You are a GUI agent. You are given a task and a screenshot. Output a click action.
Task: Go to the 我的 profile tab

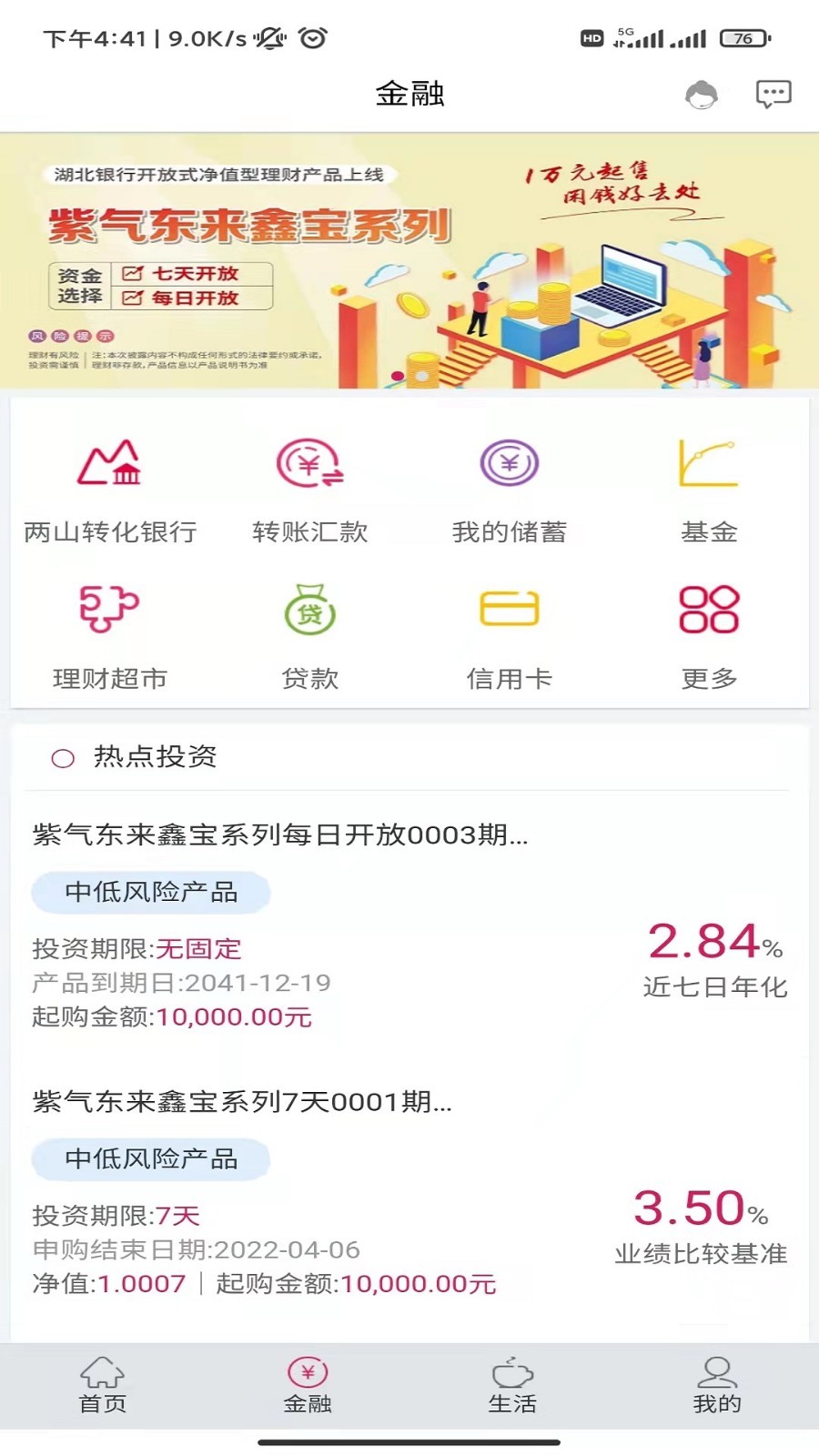coord(717,1385)
